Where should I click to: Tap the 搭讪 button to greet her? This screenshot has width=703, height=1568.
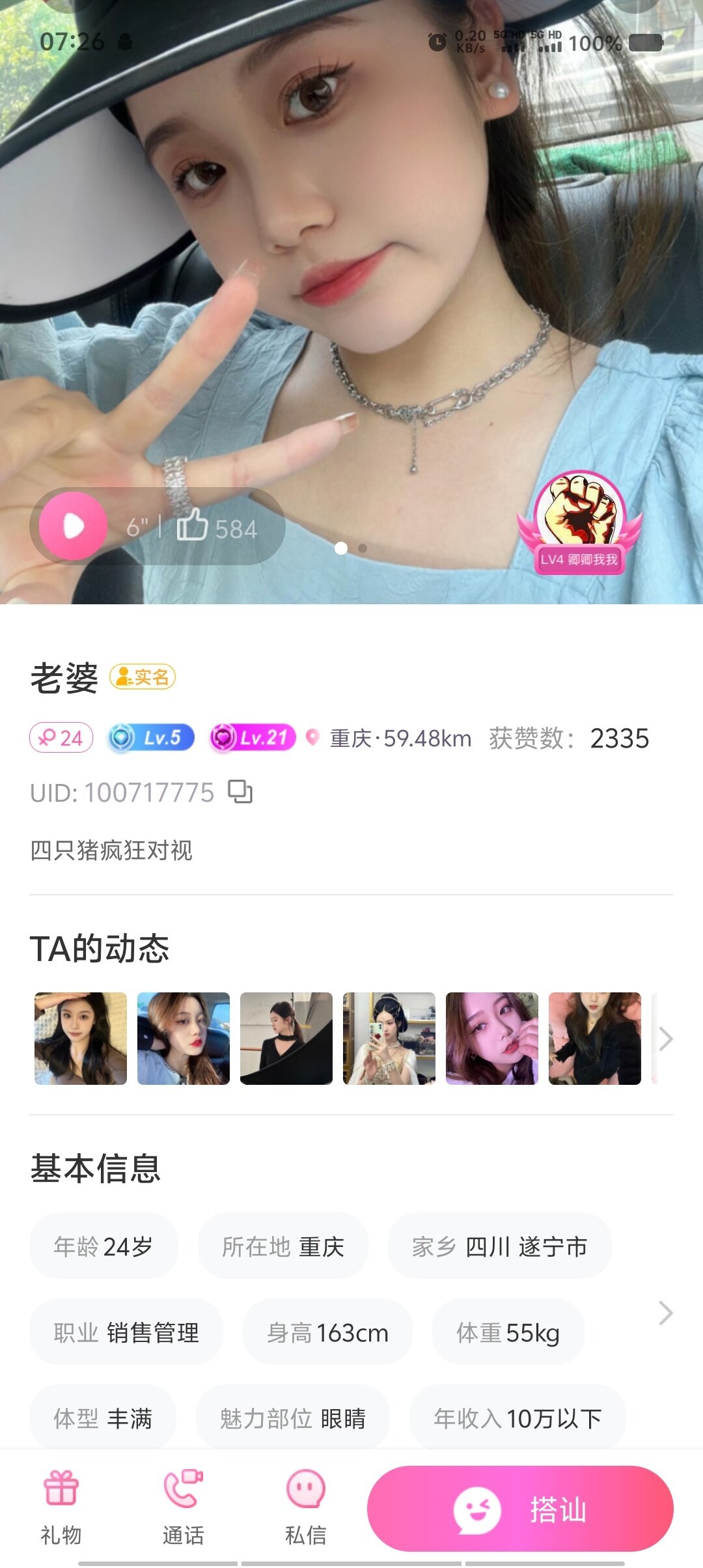[520, 1509]
